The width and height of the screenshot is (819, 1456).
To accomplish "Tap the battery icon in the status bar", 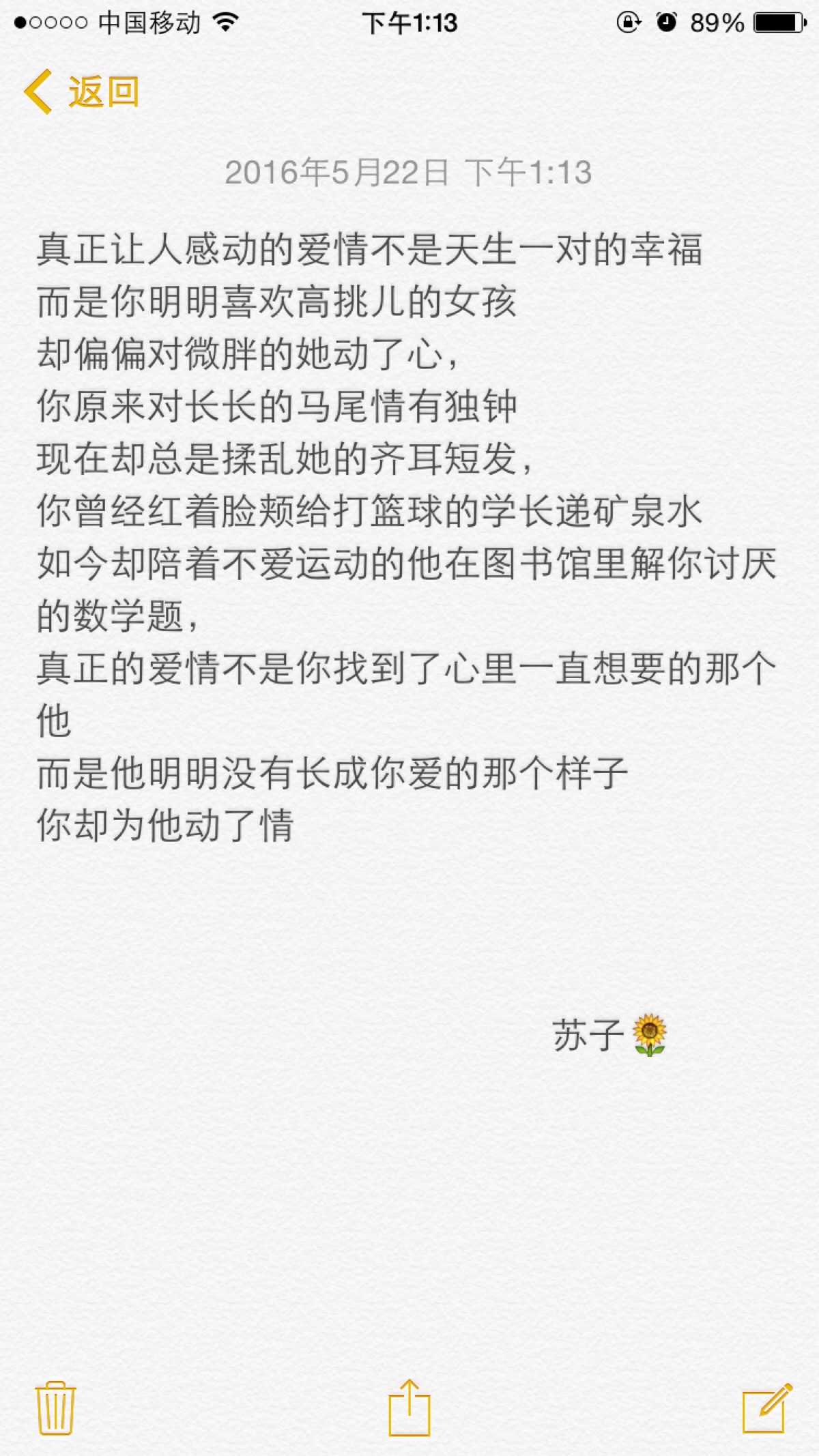I will point(778,20).
